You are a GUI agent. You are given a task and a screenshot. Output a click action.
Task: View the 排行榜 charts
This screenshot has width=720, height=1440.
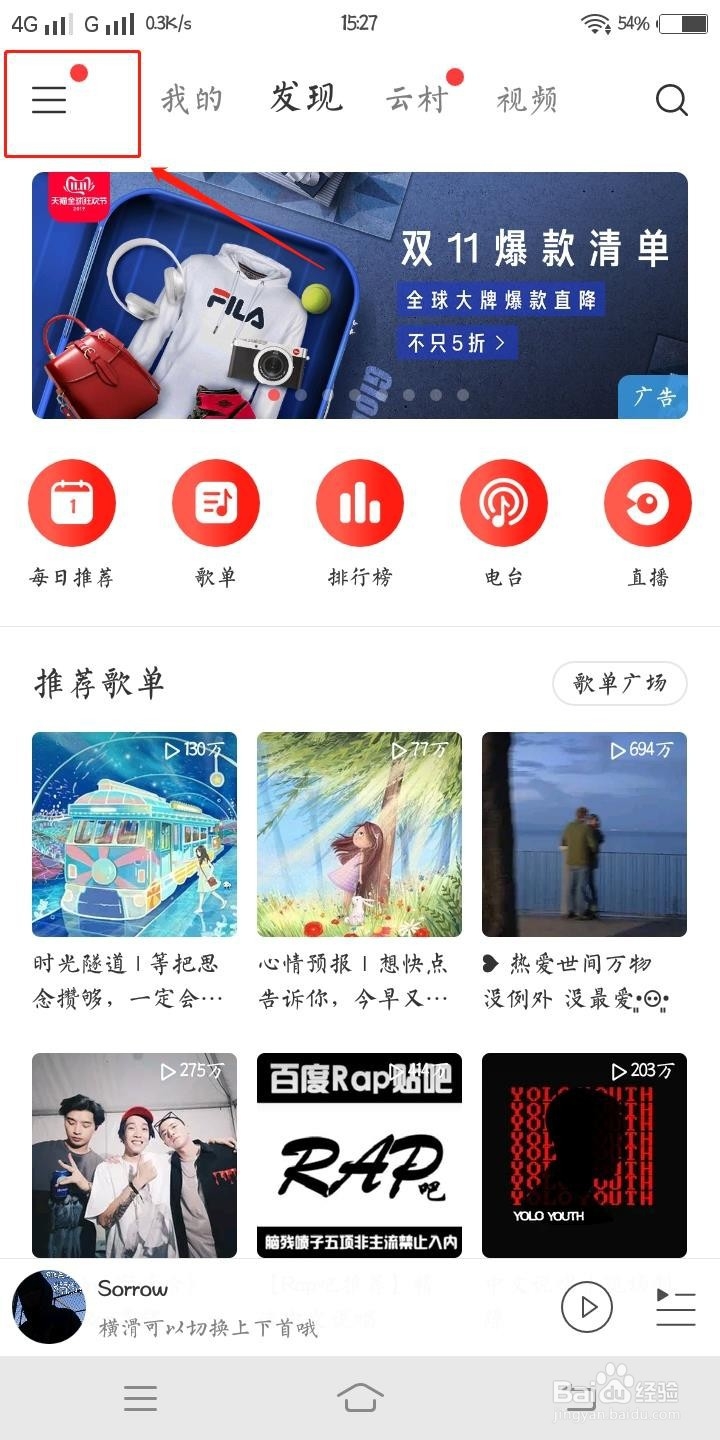[x=360, y=503]
